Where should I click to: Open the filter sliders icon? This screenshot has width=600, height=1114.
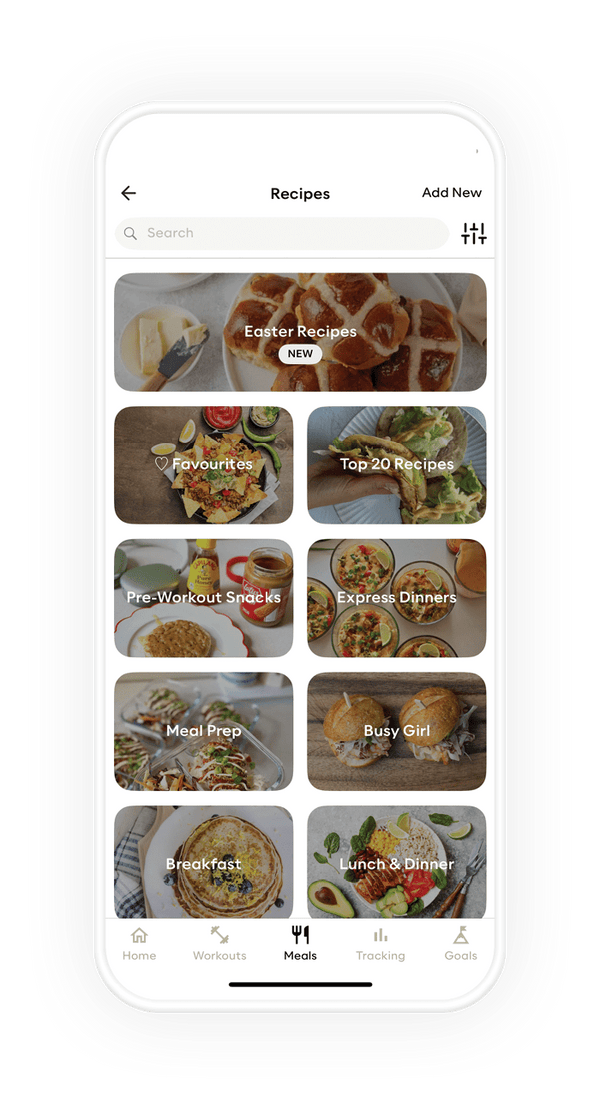473,234
